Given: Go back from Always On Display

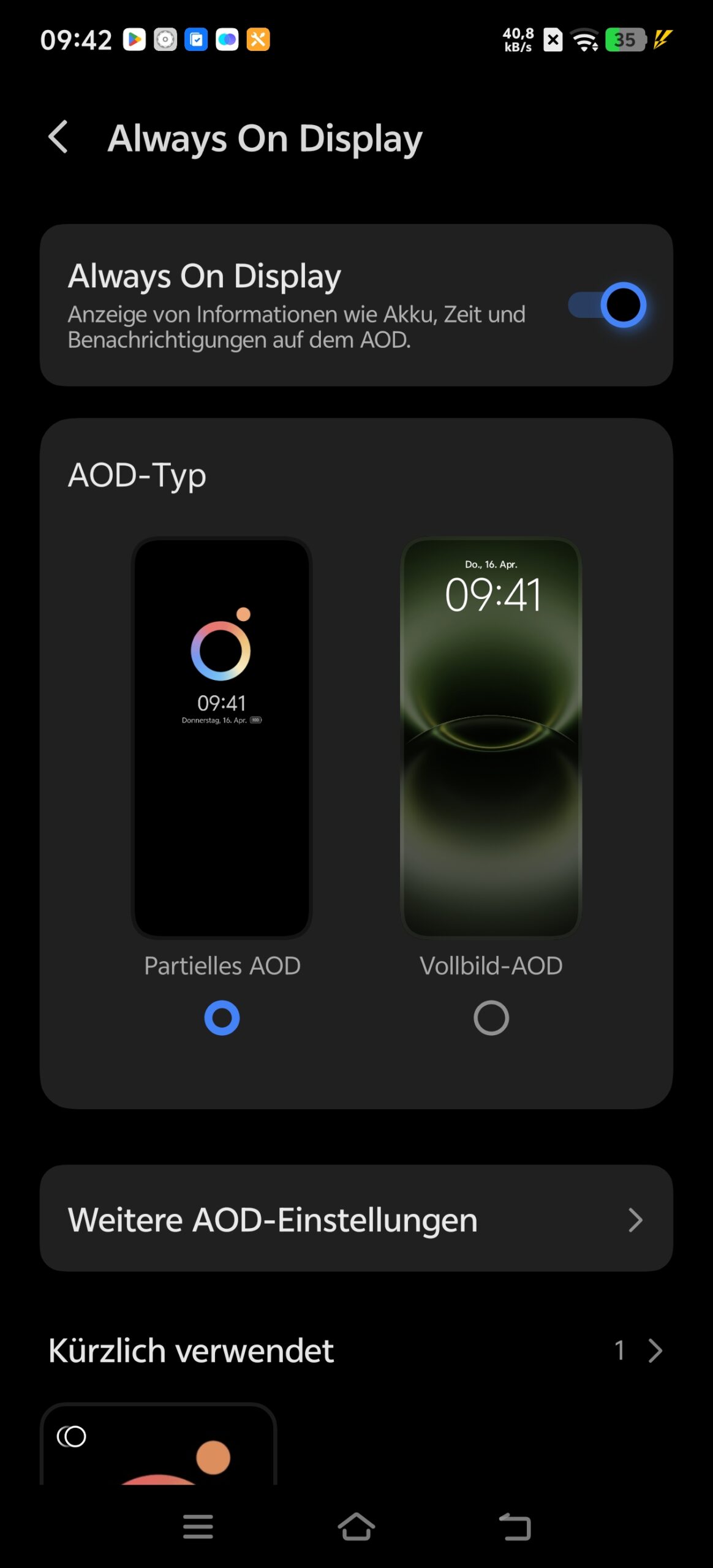Looking at the screenshot, I should 59,137.
